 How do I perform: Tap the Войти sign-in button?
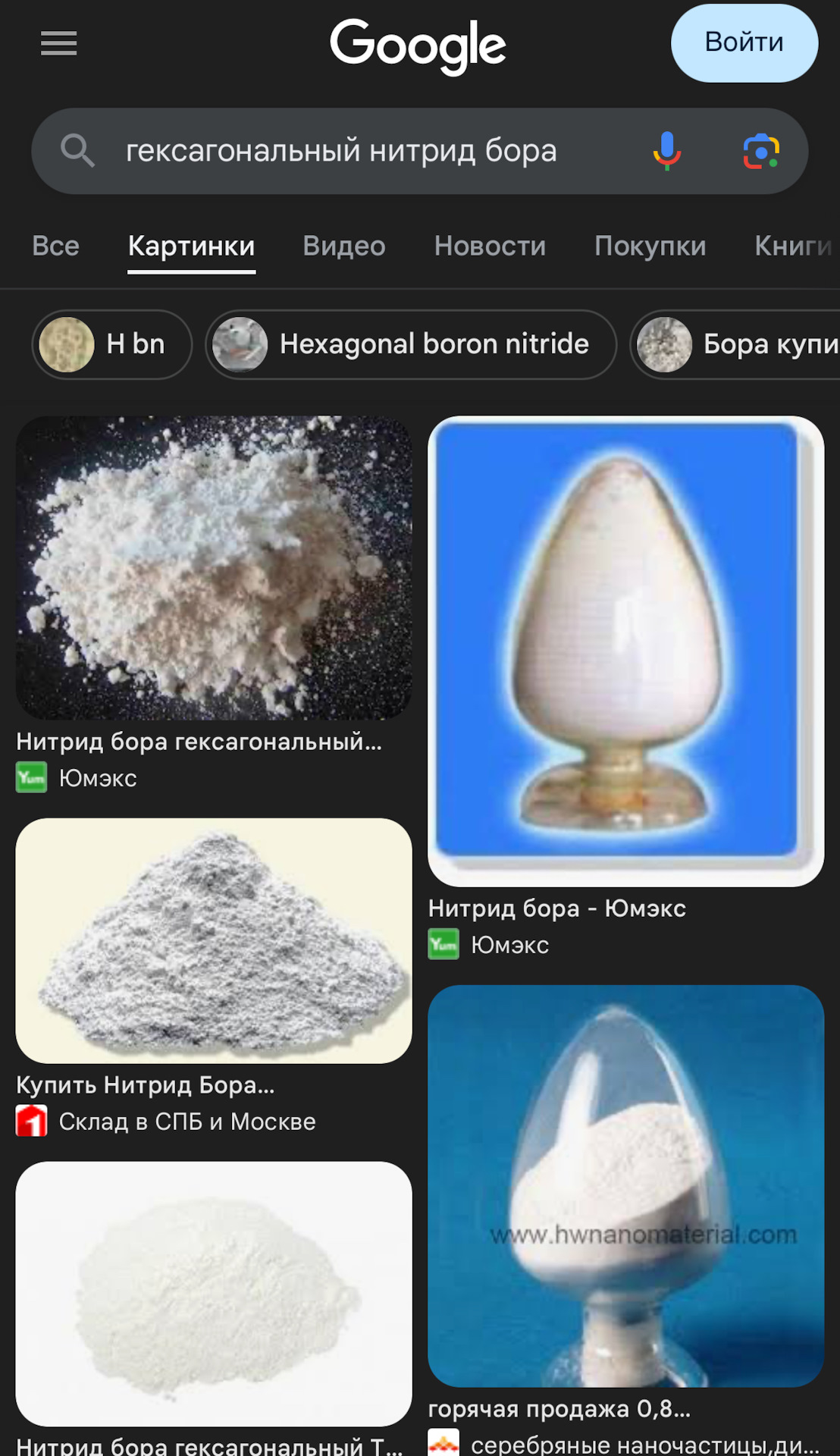[744, 43]
